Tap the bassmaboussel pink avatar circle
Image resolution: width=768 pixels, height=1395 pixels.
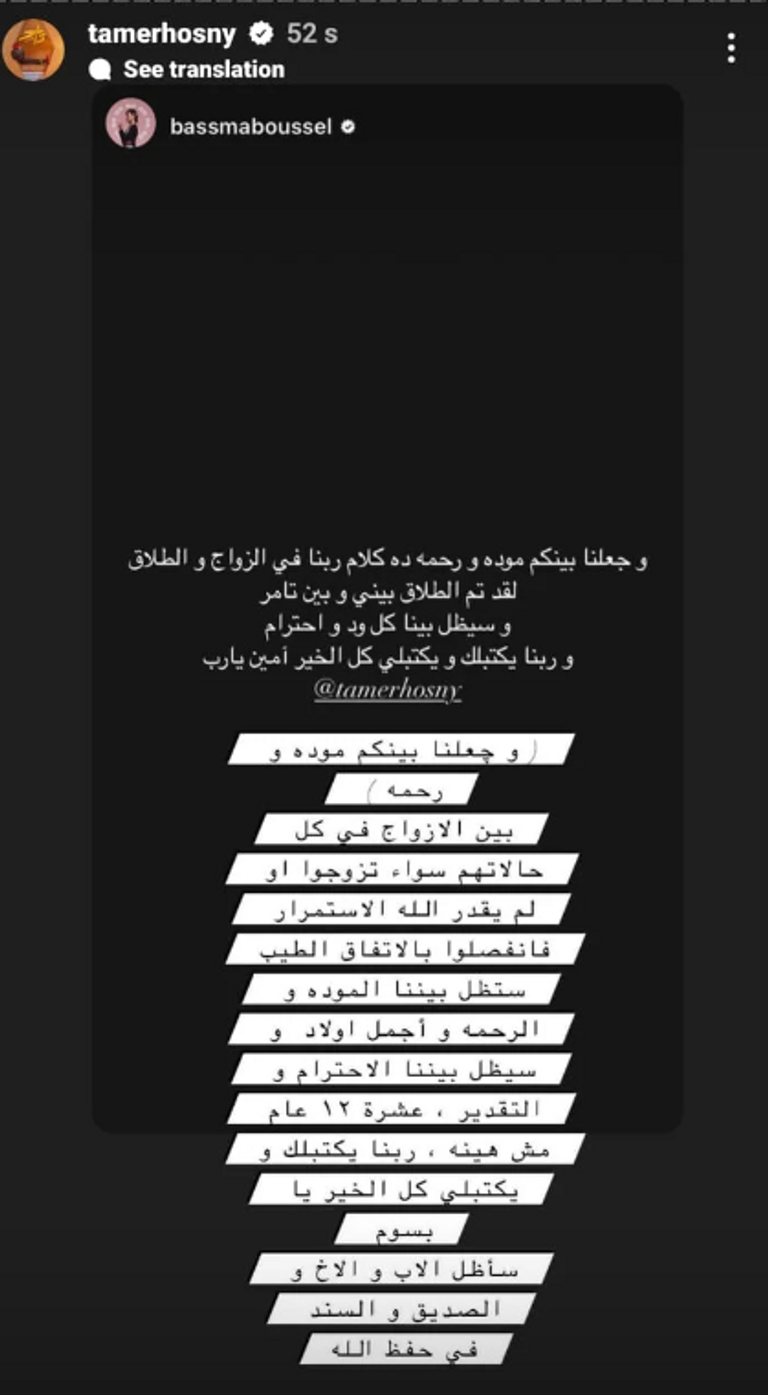[x=129, y=123]
